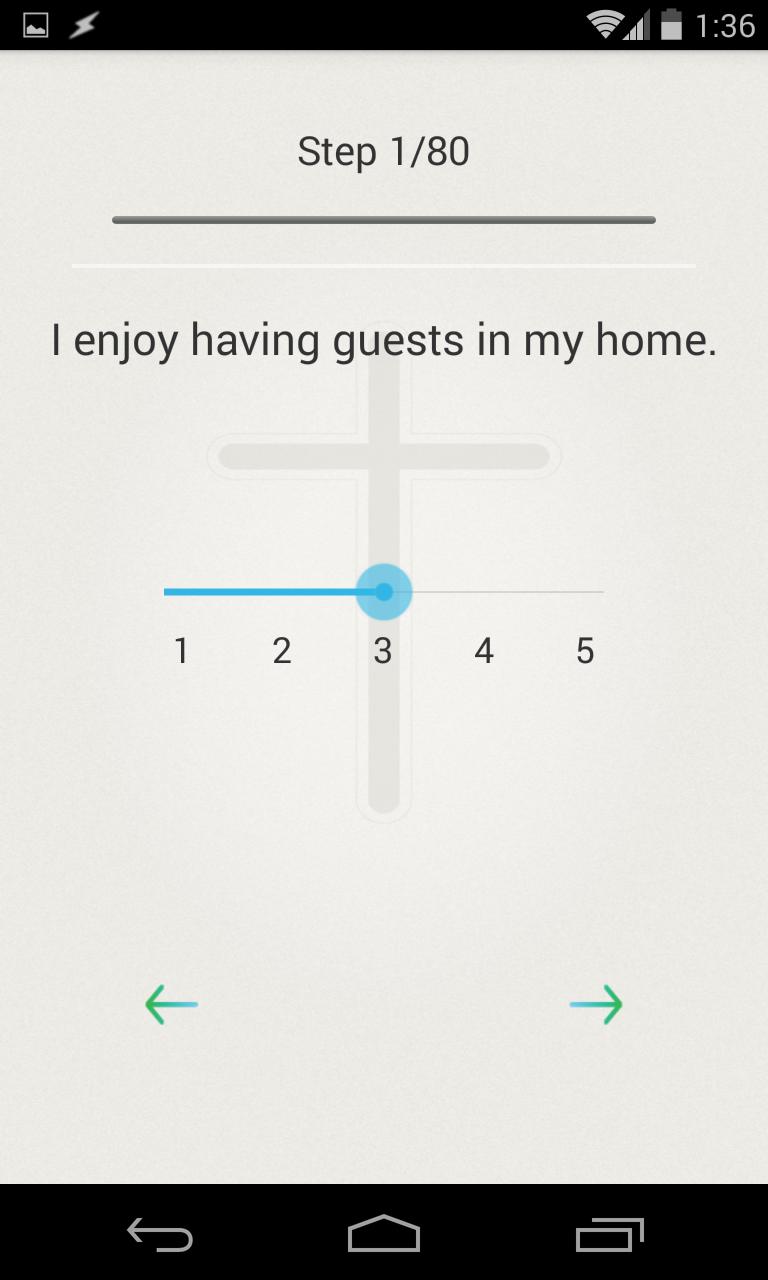This screenshot has width=768, height=1280.
Task: Go to the next question arrow
Action: coord(596,1005)
